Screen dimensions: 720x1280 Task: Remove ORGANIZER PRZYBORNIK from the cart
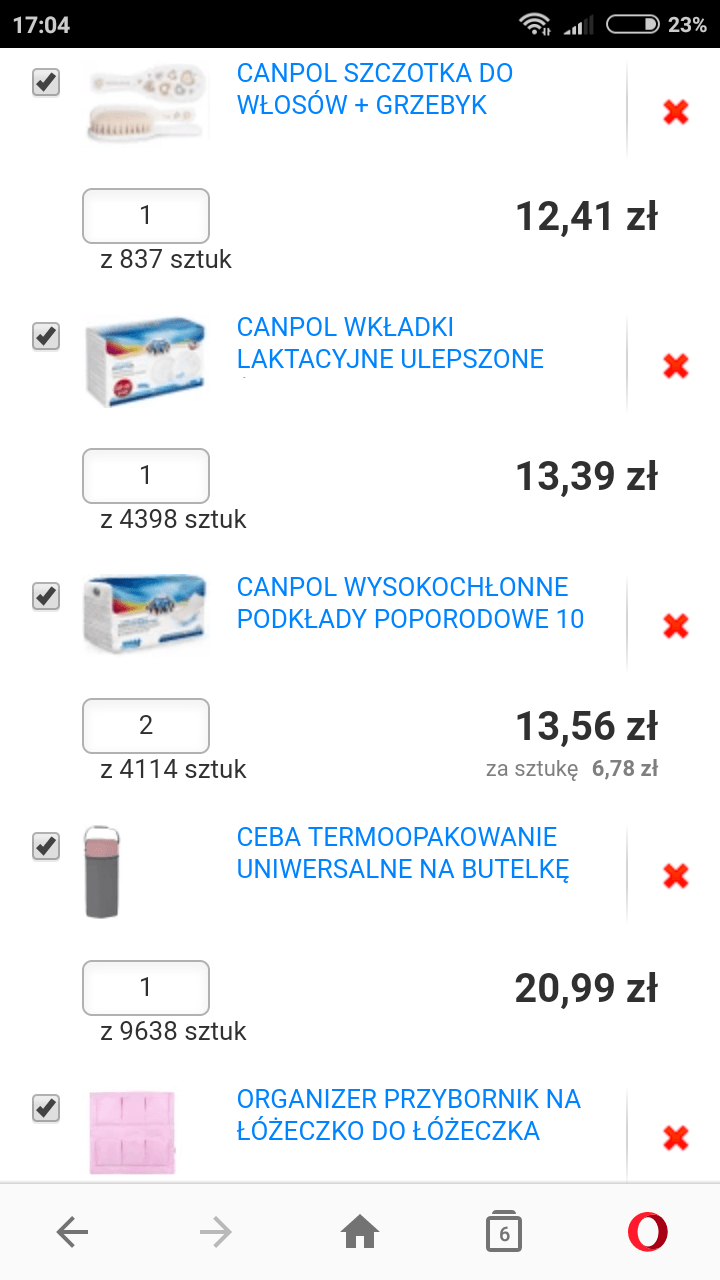676,1138
